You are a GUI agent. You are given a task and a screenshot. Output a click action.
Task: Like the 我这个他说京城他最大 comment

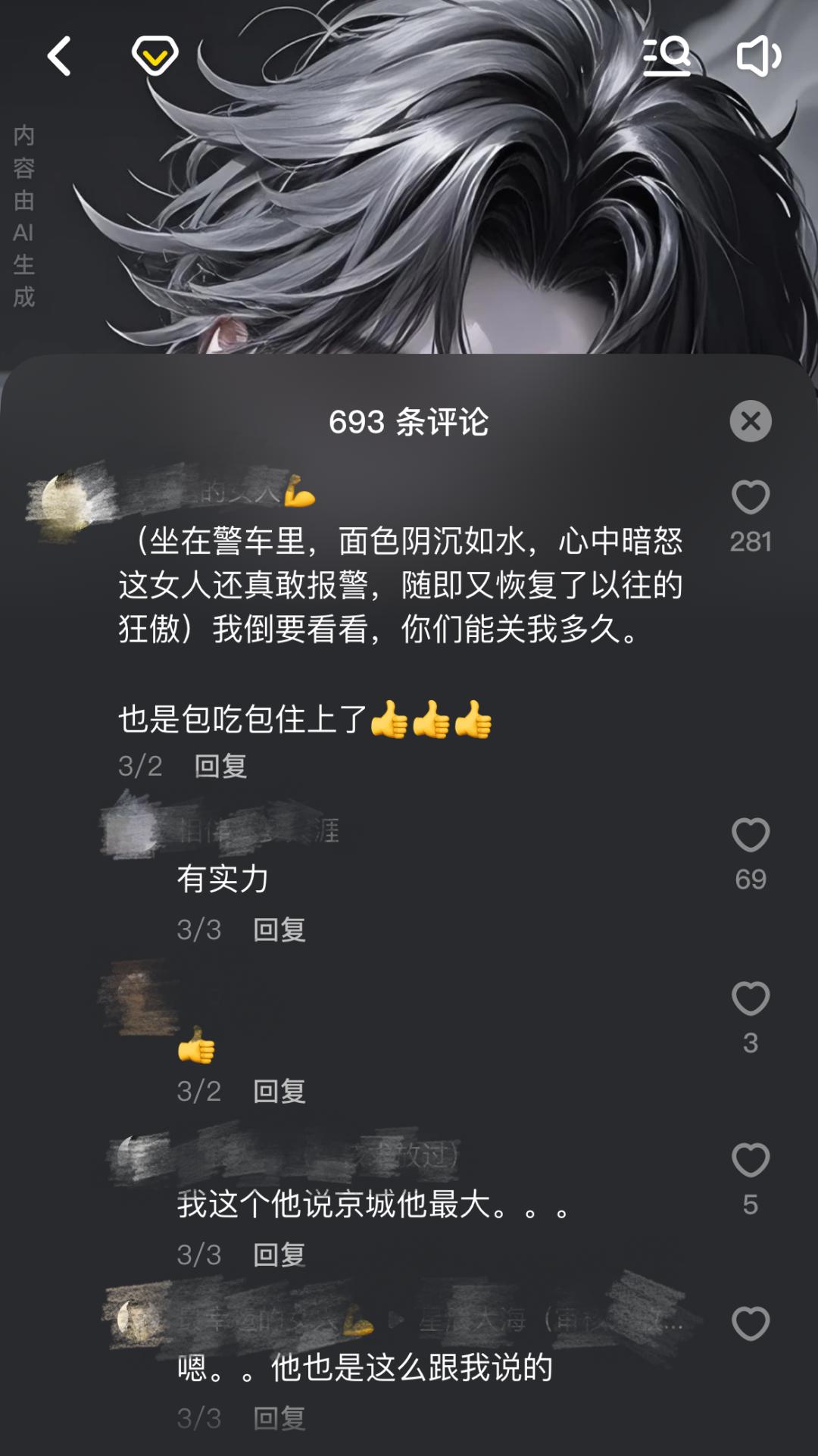750,1160
